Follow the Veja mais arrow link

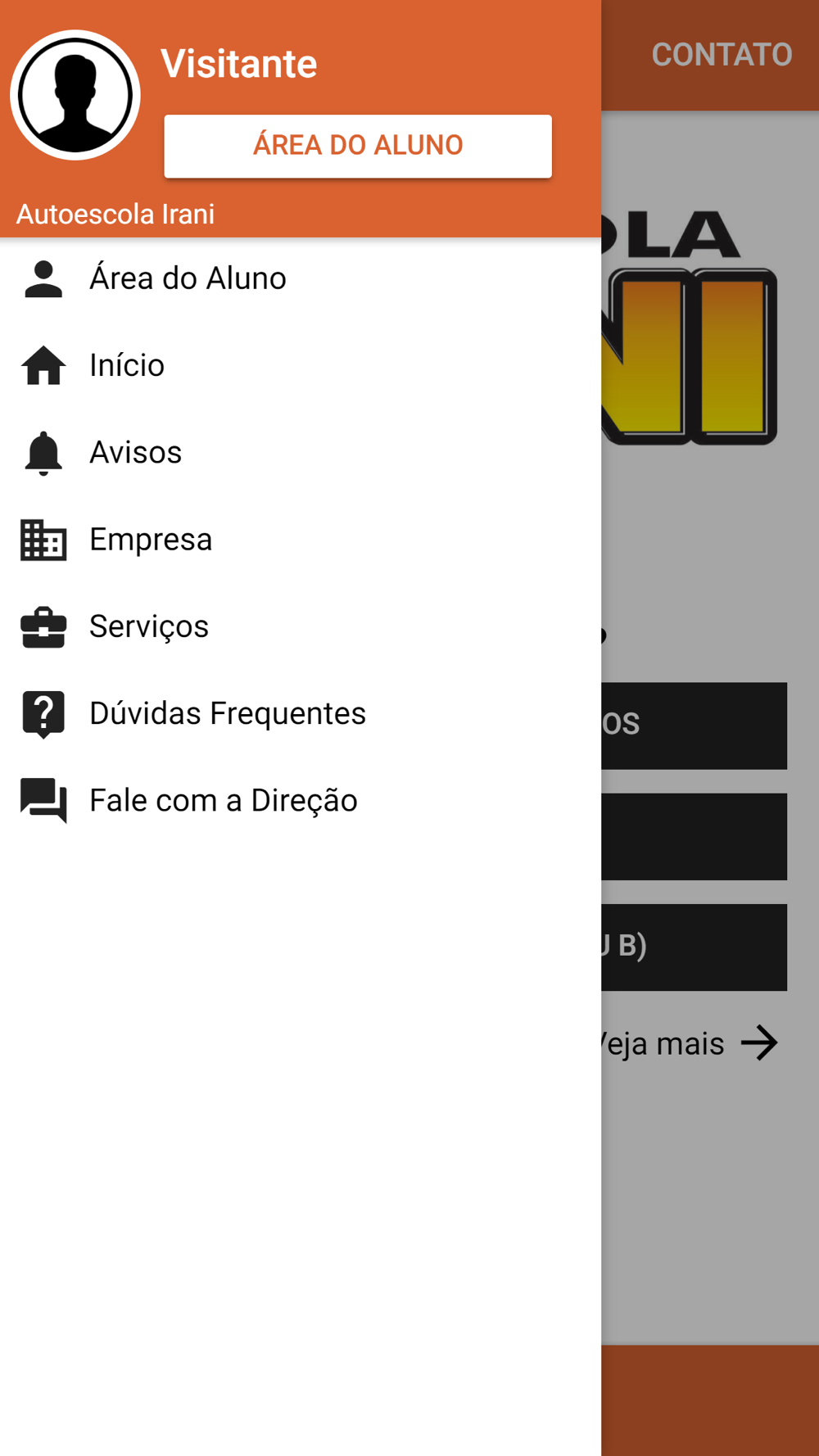click(688, 1043)
